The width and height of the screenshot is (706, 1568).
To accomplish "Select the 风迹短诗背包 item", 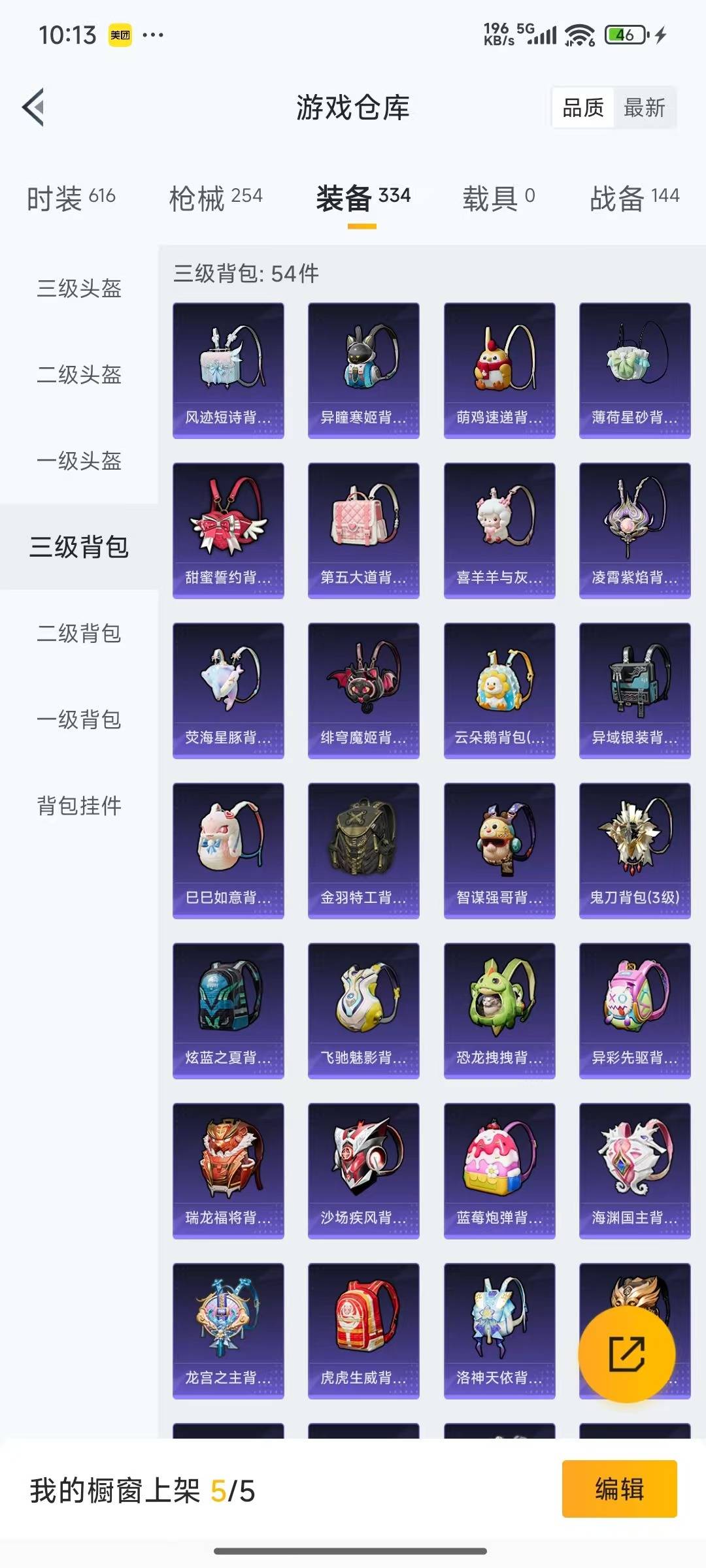I will coord(227,369).
